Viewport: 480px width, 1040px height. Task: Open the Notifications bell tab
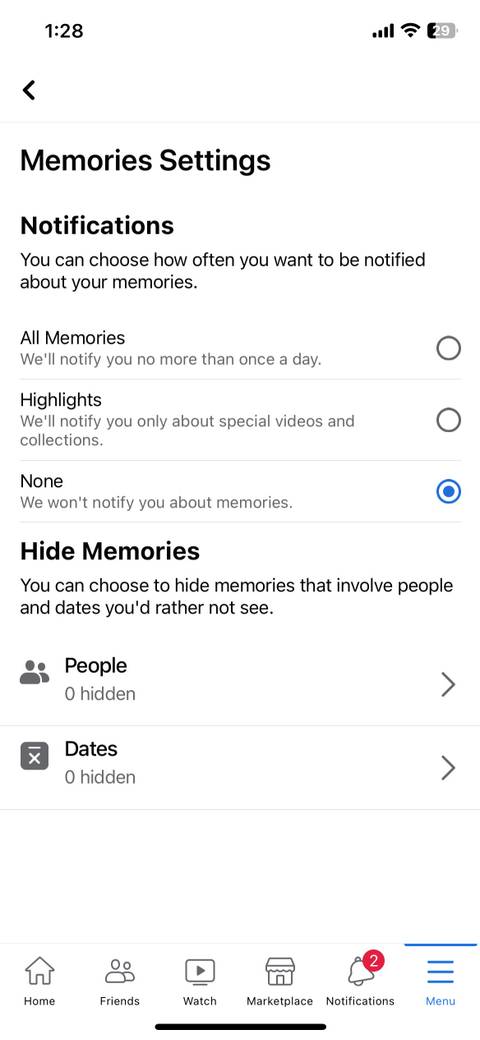[360, 981]
